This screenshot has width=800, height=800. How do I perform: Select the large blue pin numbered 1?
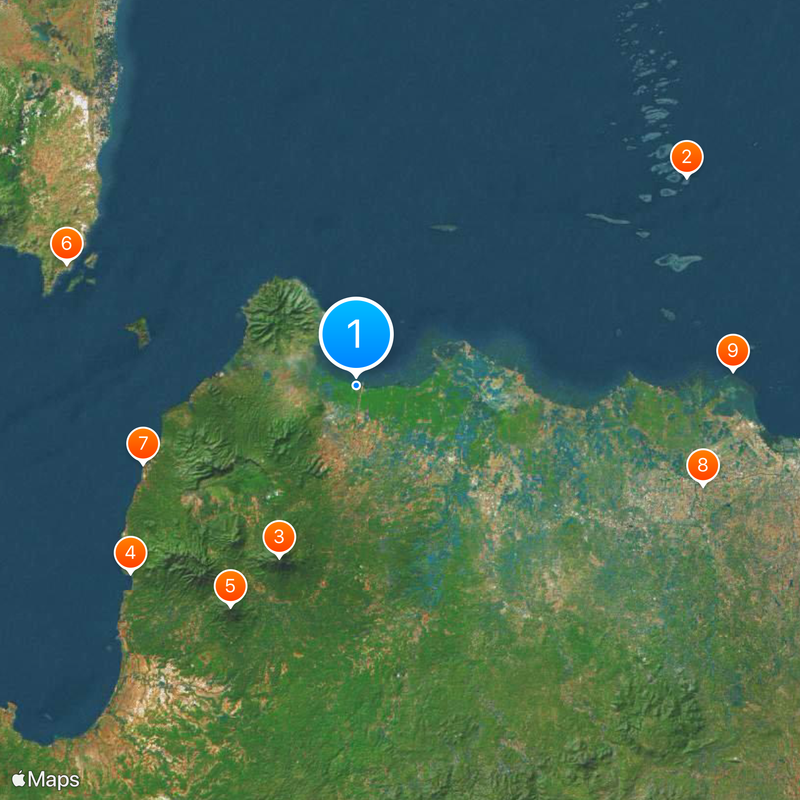pos(356,333)
